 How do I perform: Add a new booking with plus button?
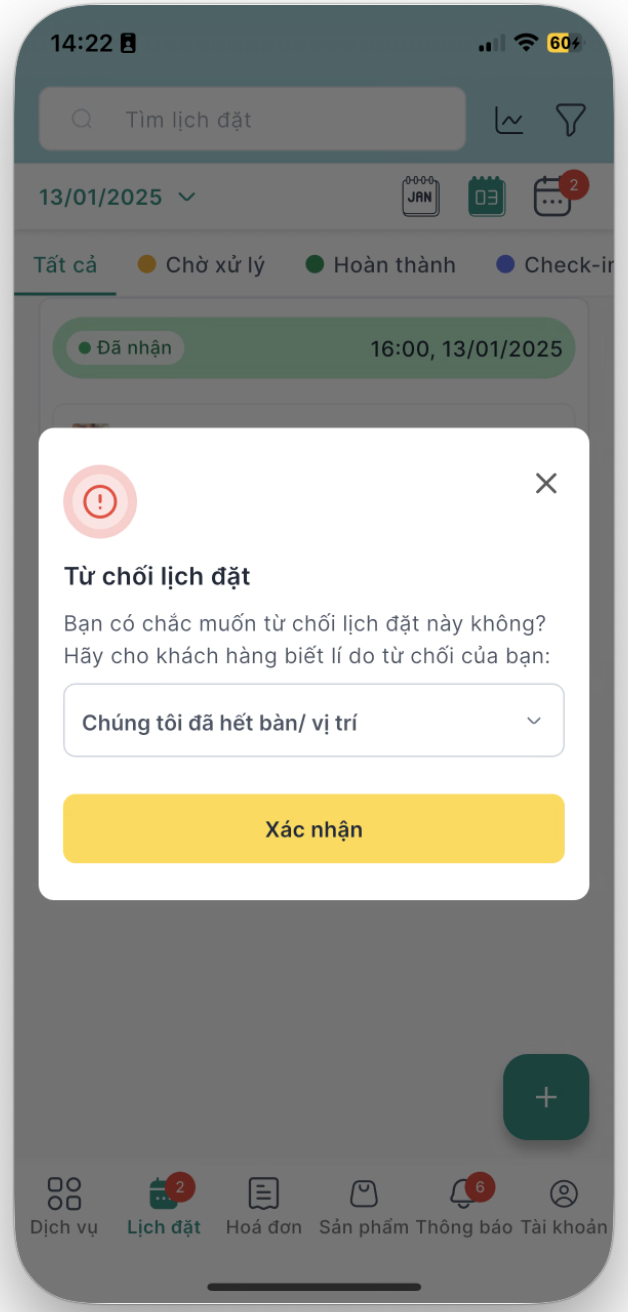(x=546, y=1097)
